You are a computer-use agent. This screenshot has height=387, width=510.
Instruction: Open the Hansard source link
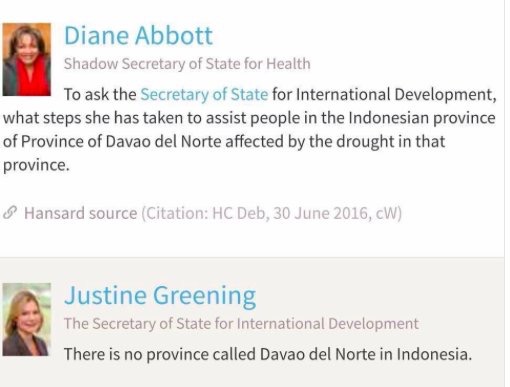(x=80, y=213)
